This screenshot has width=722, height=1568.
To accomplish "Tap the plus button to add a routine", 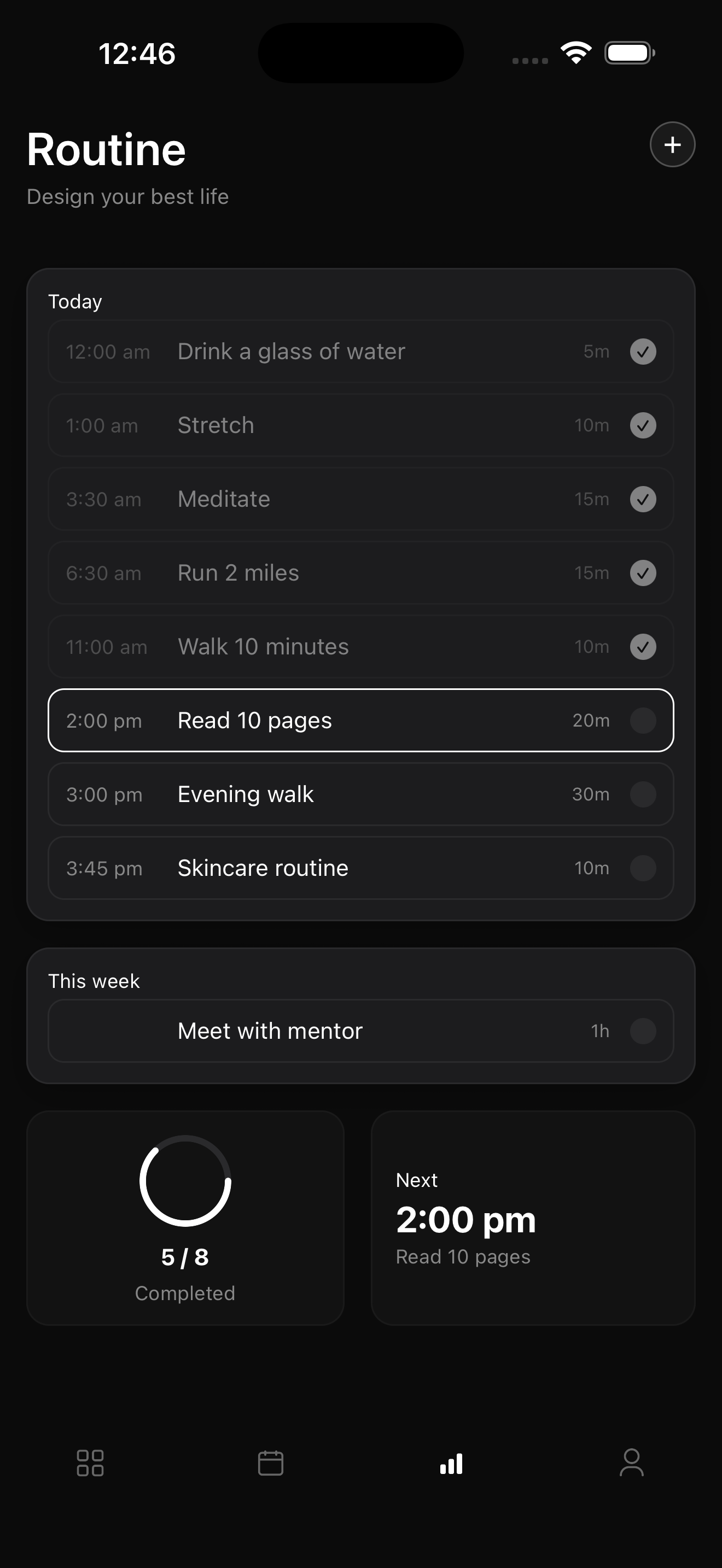I will (x=672, y=145).
